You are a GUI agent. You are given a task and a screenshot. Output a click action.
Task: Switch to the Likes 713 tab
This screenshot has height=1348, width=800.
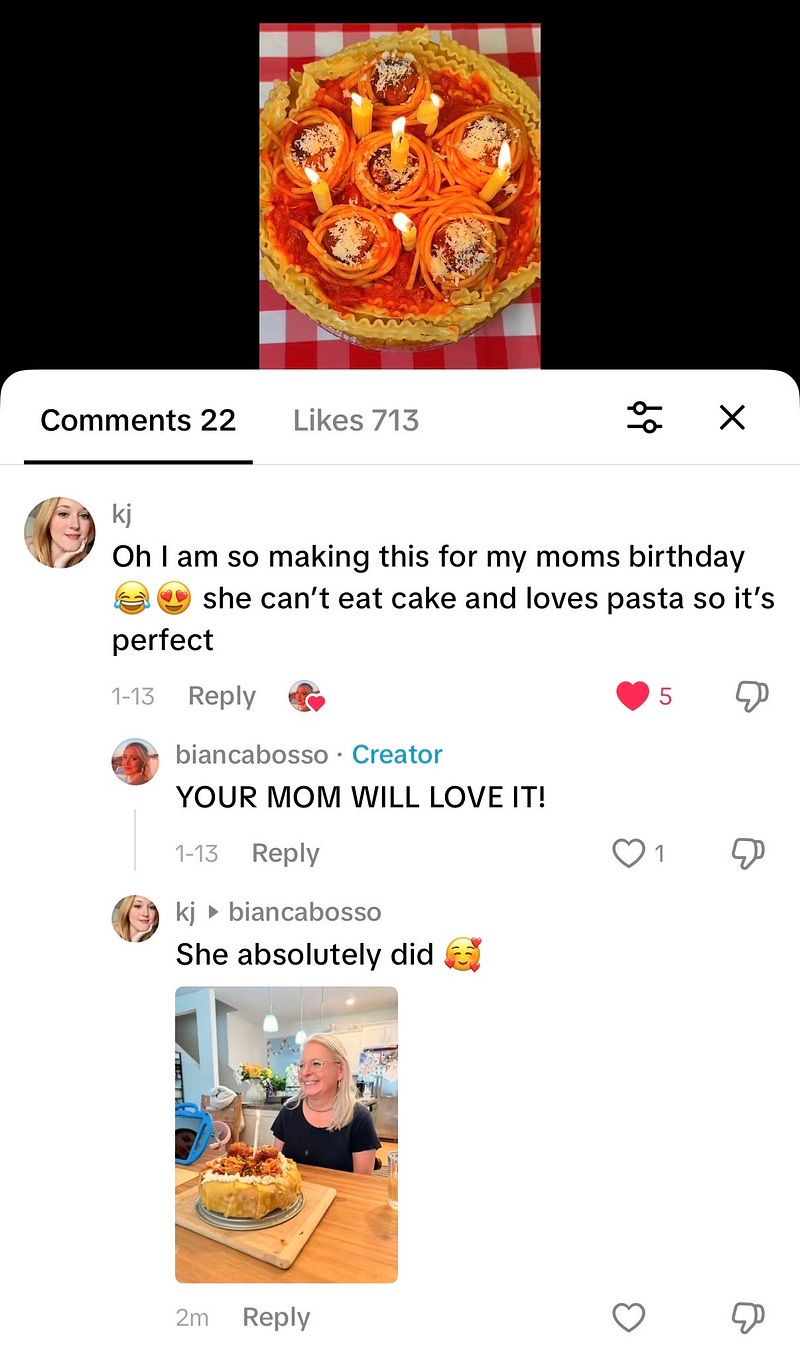(355, 420)
